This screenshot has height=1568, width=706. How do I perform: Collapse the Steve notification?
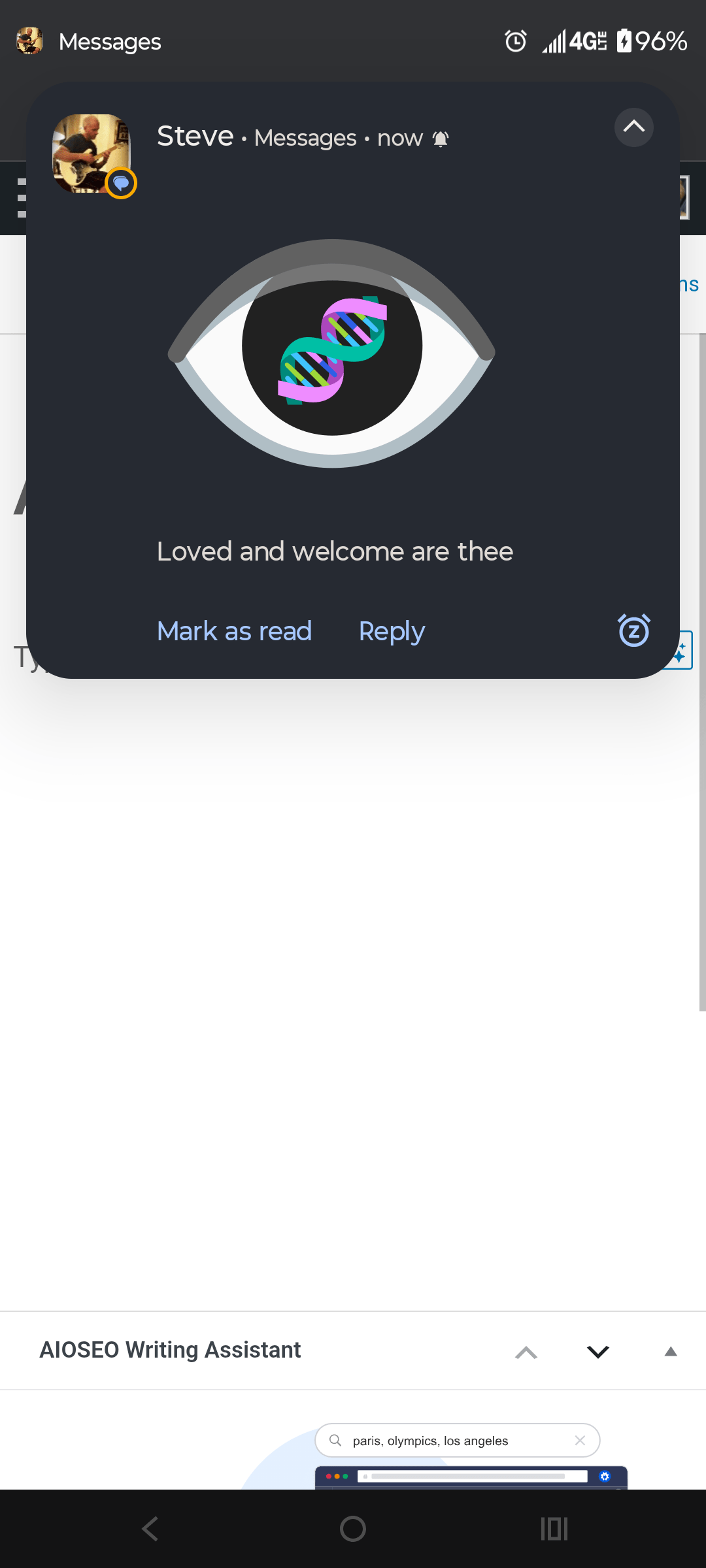tap(633, 127)
